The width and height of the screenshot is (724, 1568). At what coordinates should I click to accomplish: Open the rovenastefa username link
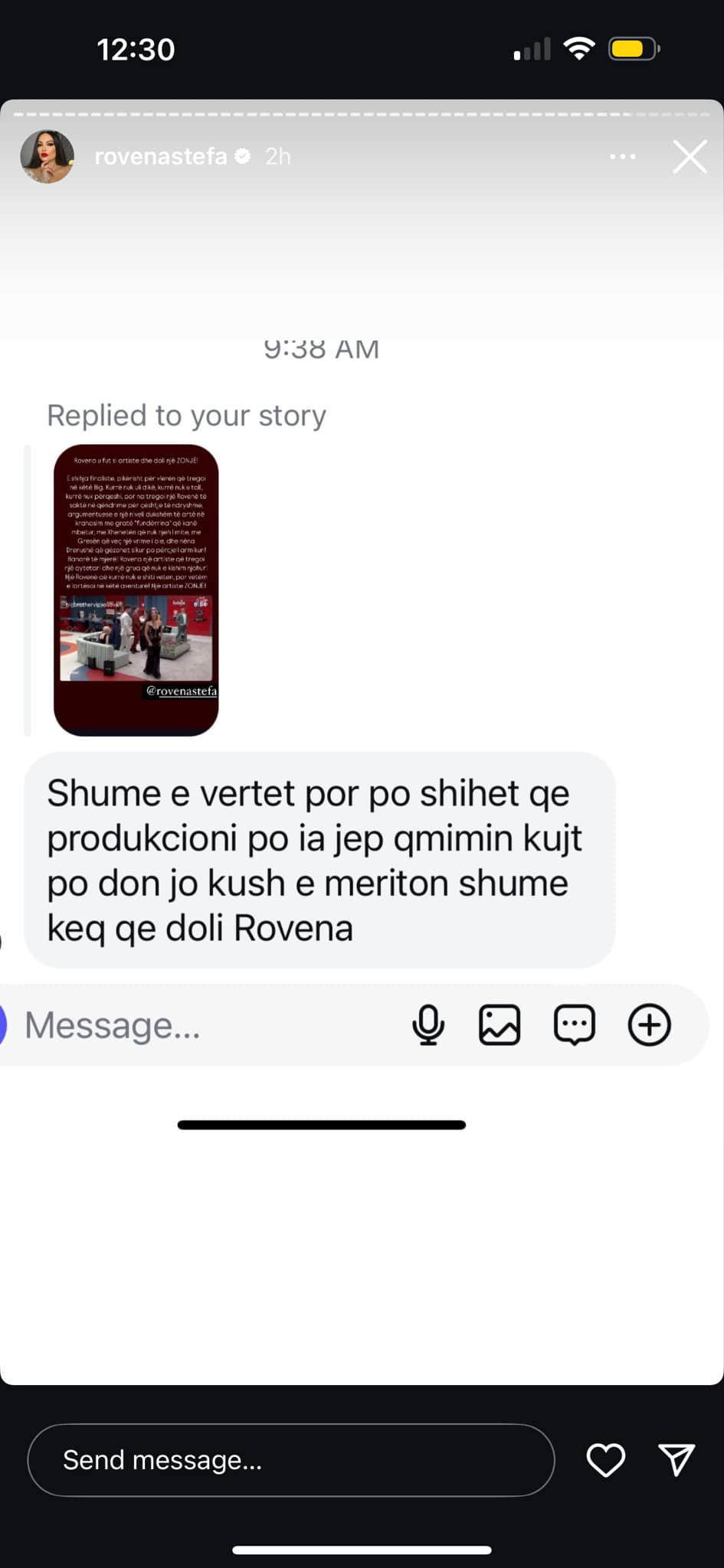click(160, 157)
